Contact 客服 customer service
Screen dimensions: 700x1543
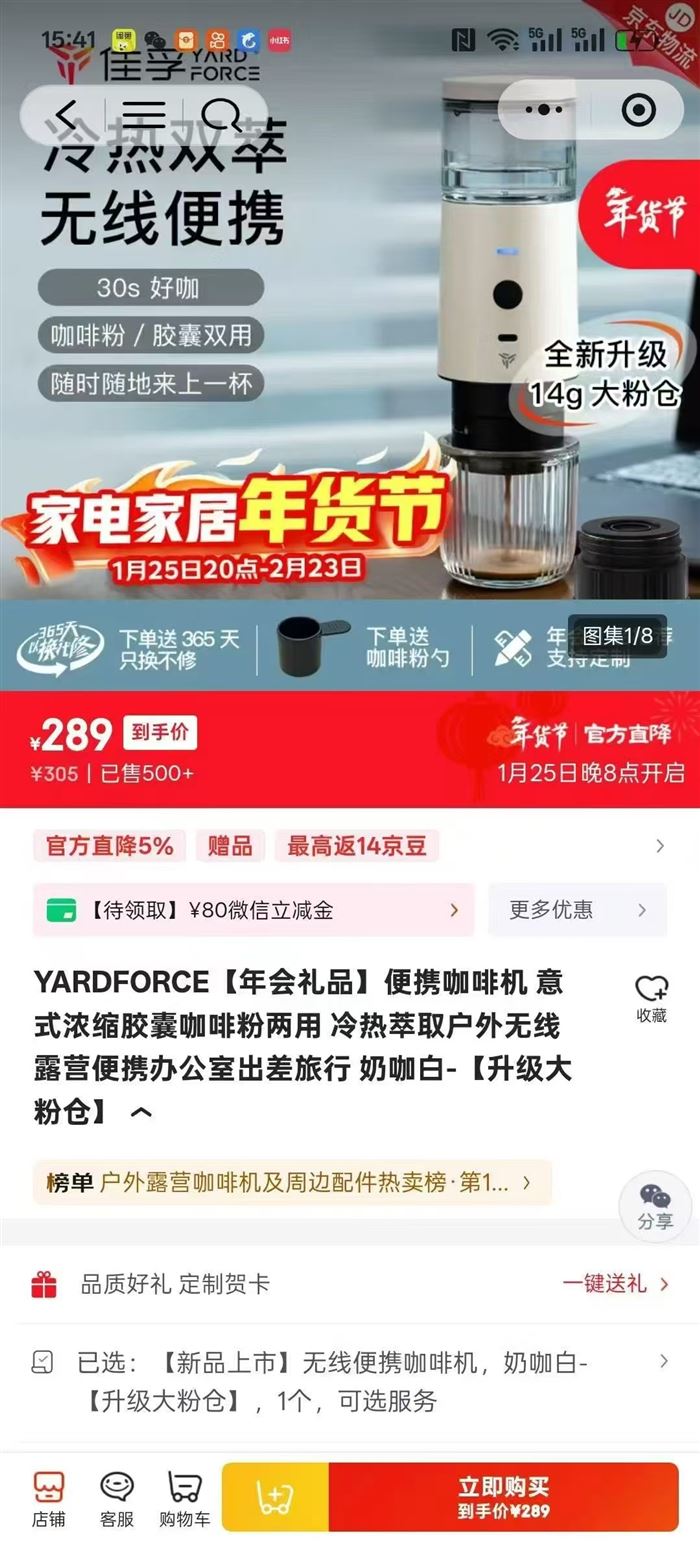coord(117,1498)
